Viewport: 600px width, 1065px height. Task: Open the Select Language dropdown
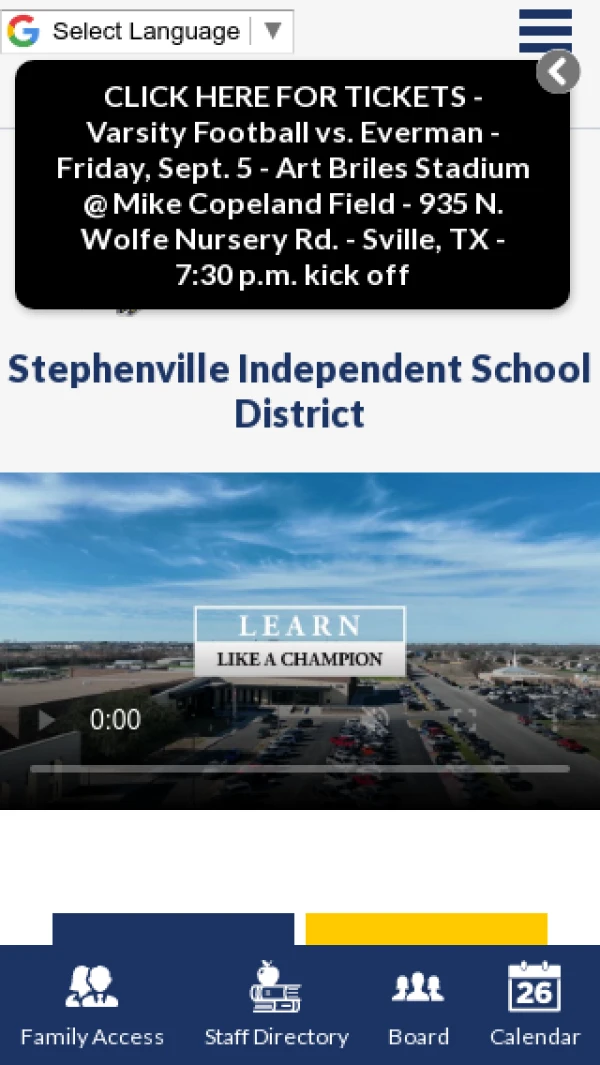tap(148, 31)
